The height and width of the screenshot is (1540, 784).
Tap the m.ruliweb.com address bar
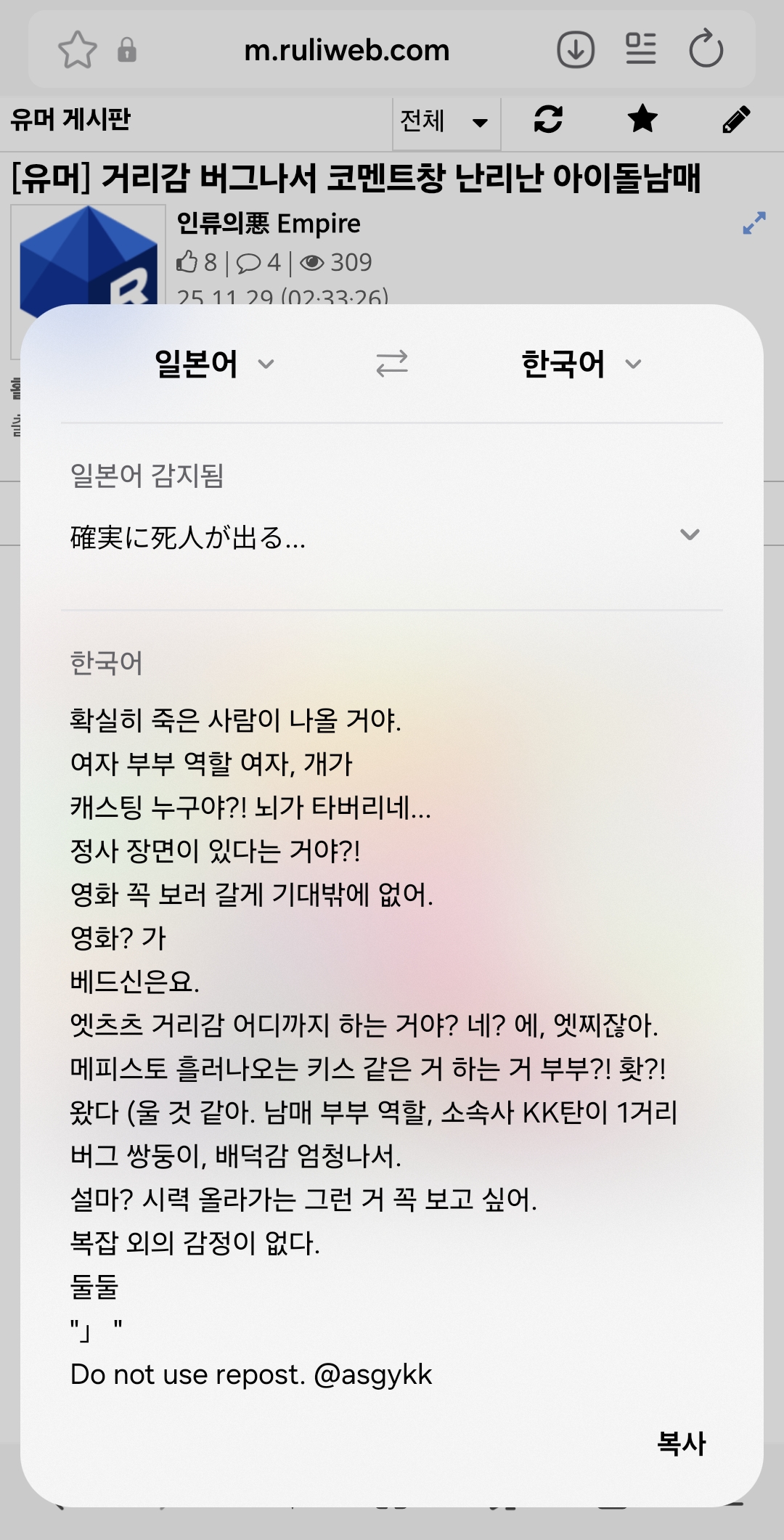click(x=347, y=50)
